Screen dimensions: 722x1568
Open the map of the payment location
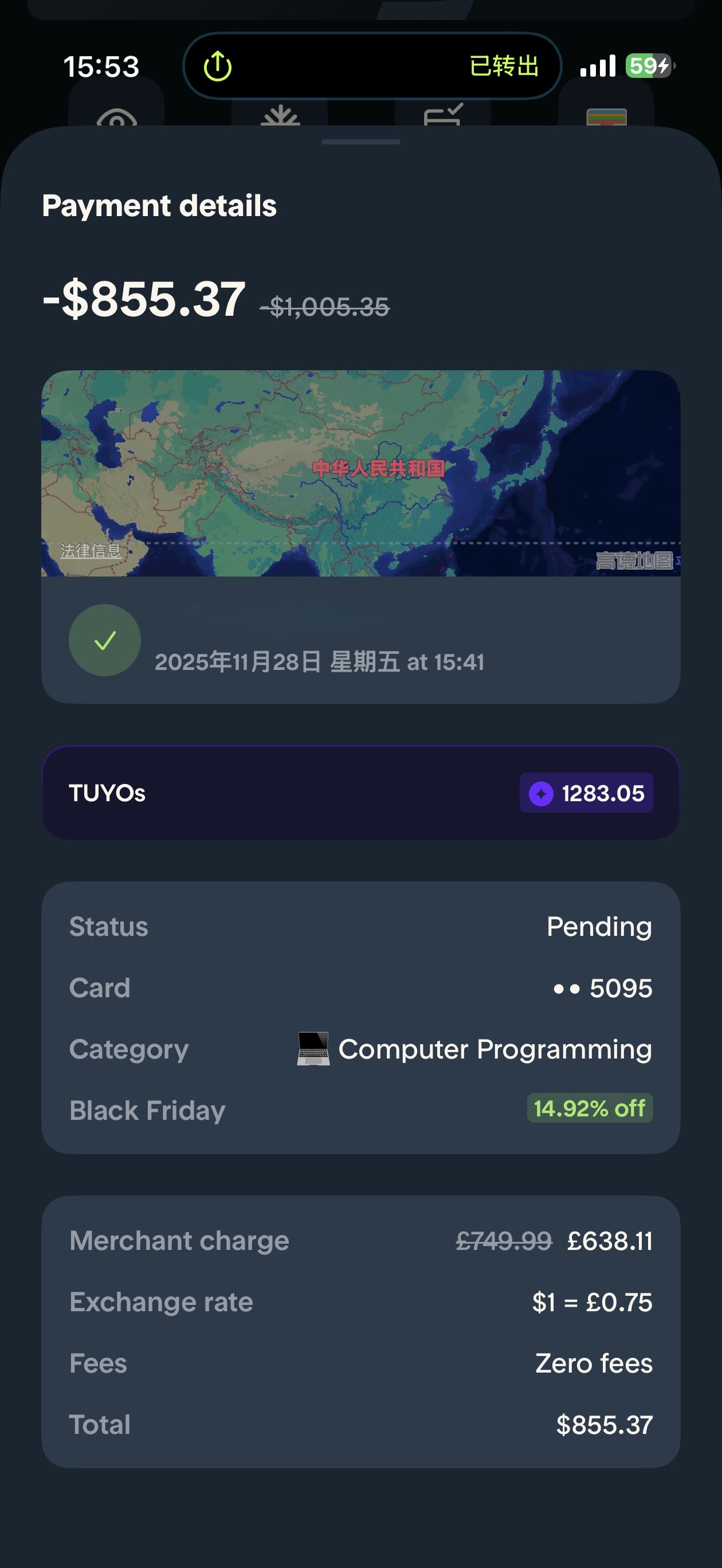point(360,473)
